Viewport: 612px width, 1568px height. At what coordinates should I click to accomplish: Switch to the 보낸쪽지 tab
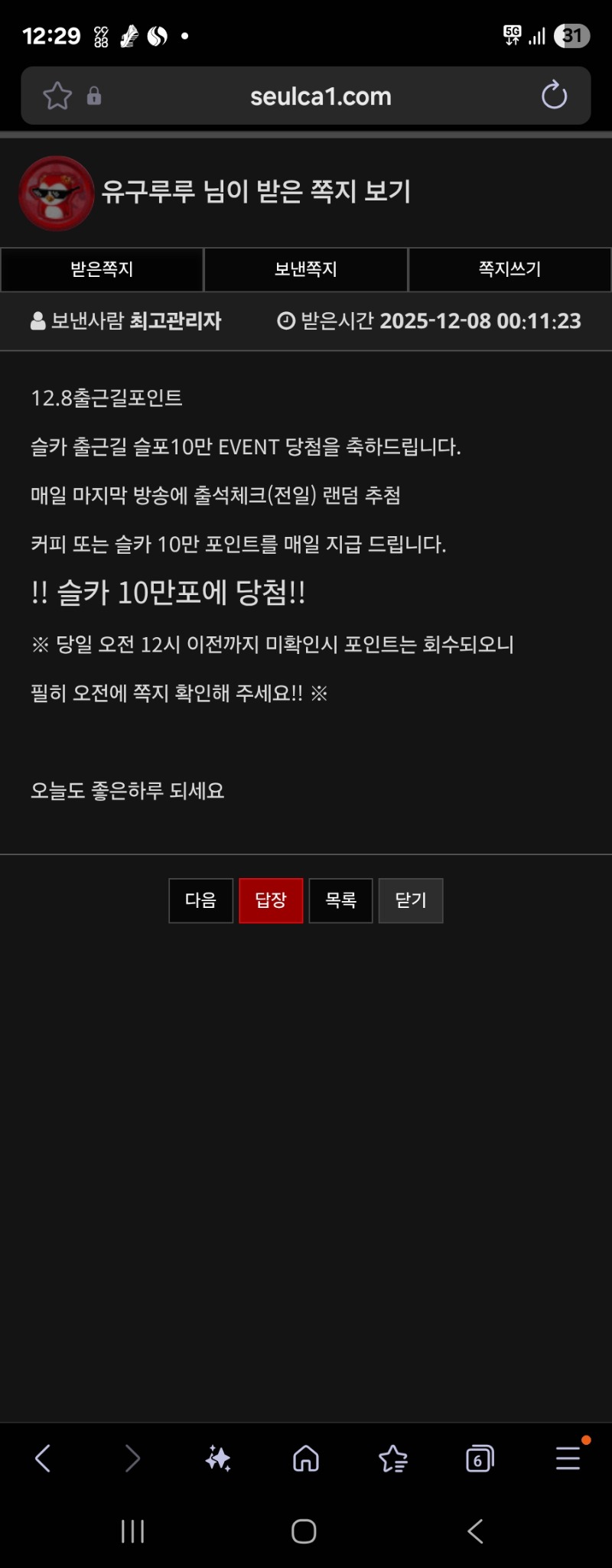click(306, 269)
